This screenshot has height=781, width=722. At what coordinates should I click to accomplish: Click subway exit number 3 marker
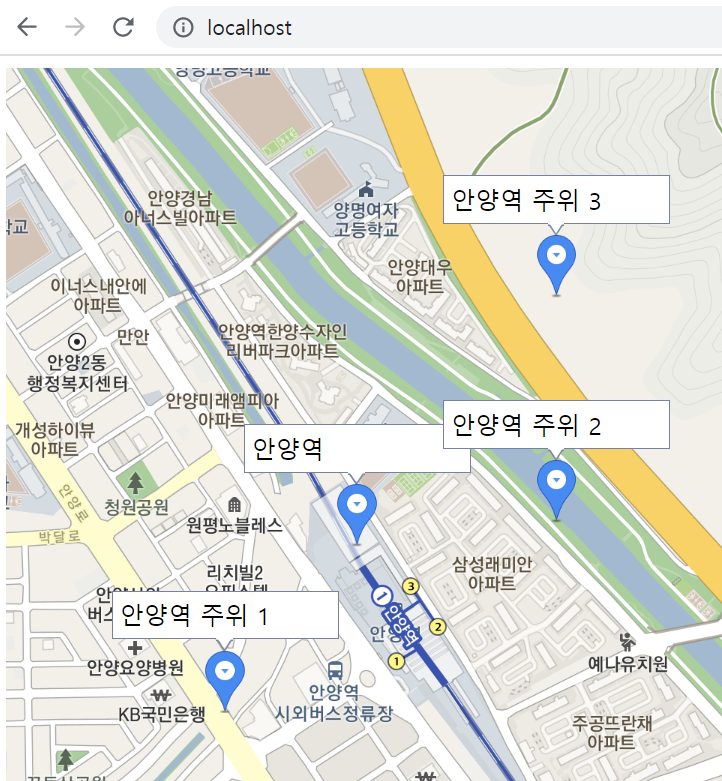[412, 585]
